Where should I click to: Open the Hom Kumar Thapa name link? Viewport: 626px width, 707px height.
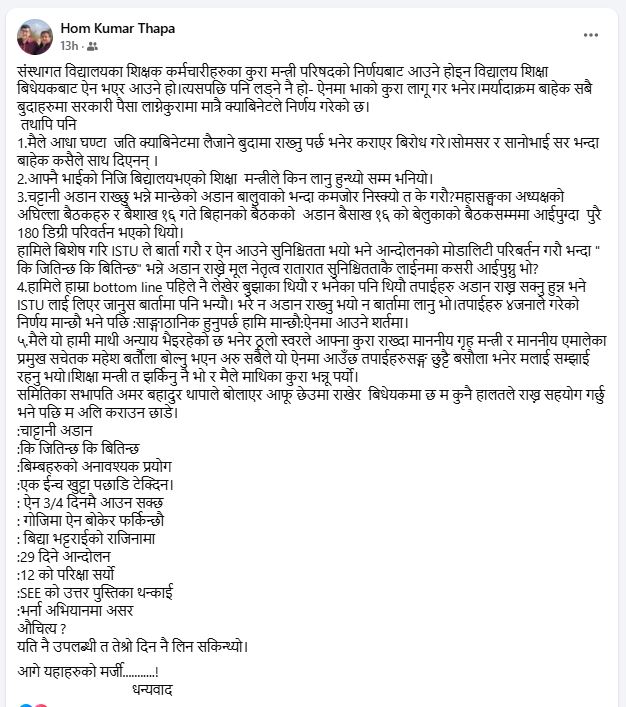click(115, 27)
